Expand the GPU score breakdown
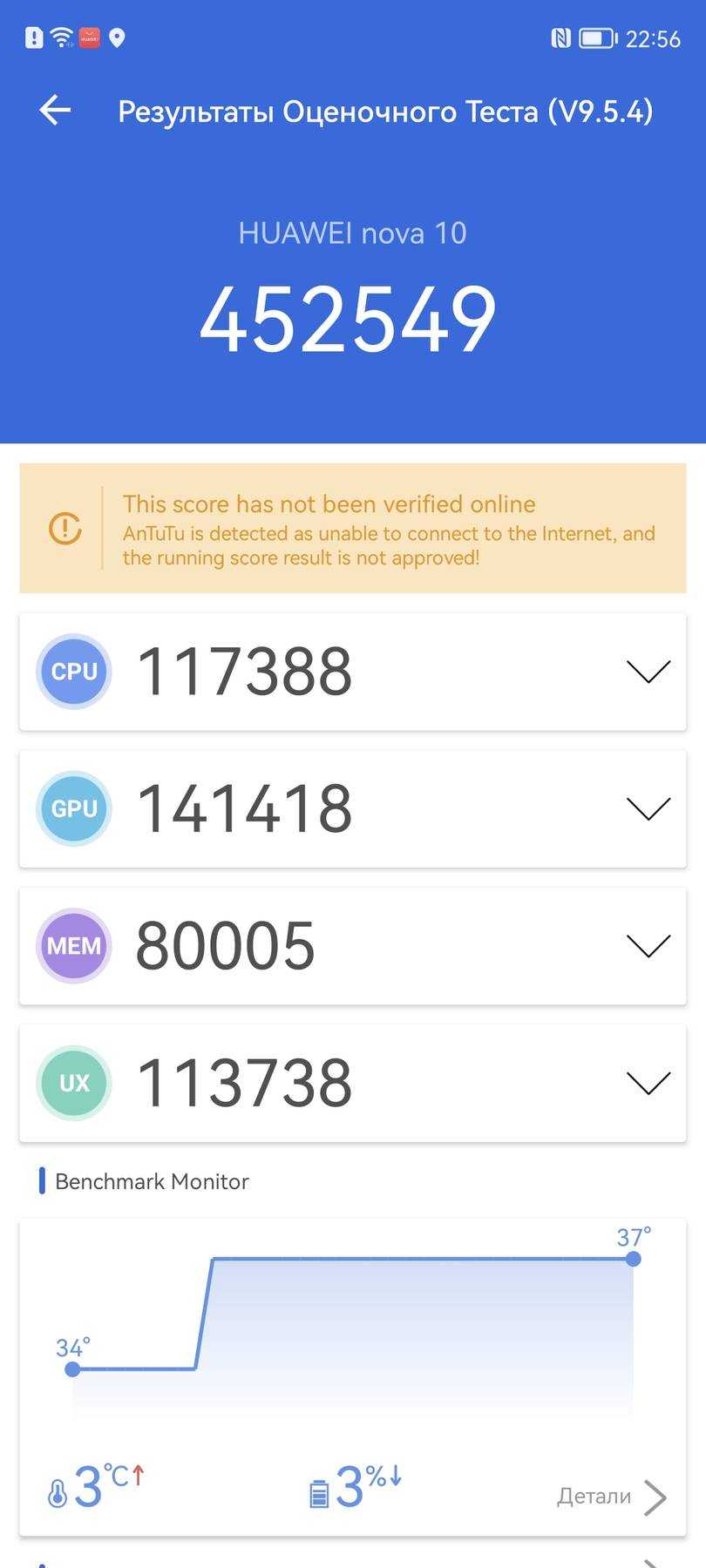The image size is (706, 1568). coord(648,808)
